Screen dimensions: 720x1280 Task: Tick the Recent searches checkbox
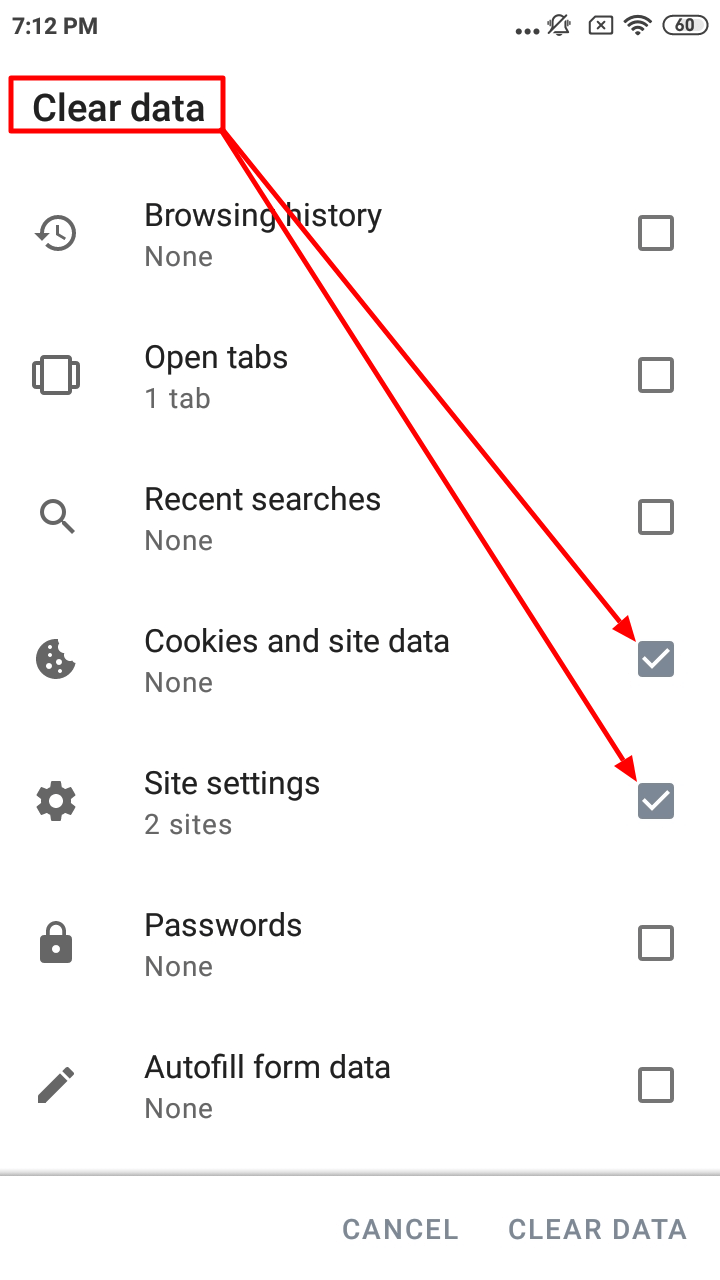(x=656, y=518)
